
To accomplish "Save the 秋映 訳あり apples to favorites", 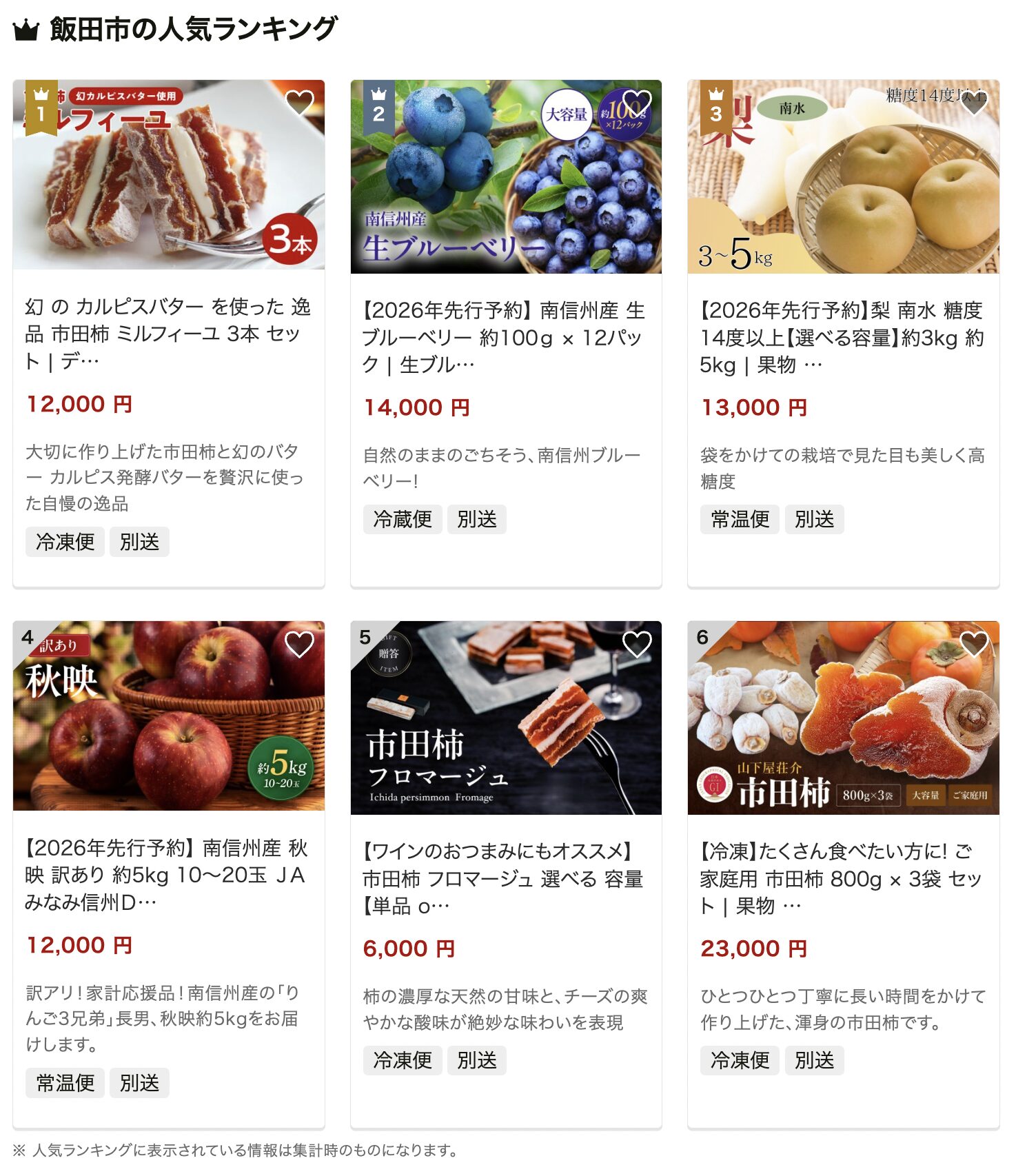I will pos(299,645).
